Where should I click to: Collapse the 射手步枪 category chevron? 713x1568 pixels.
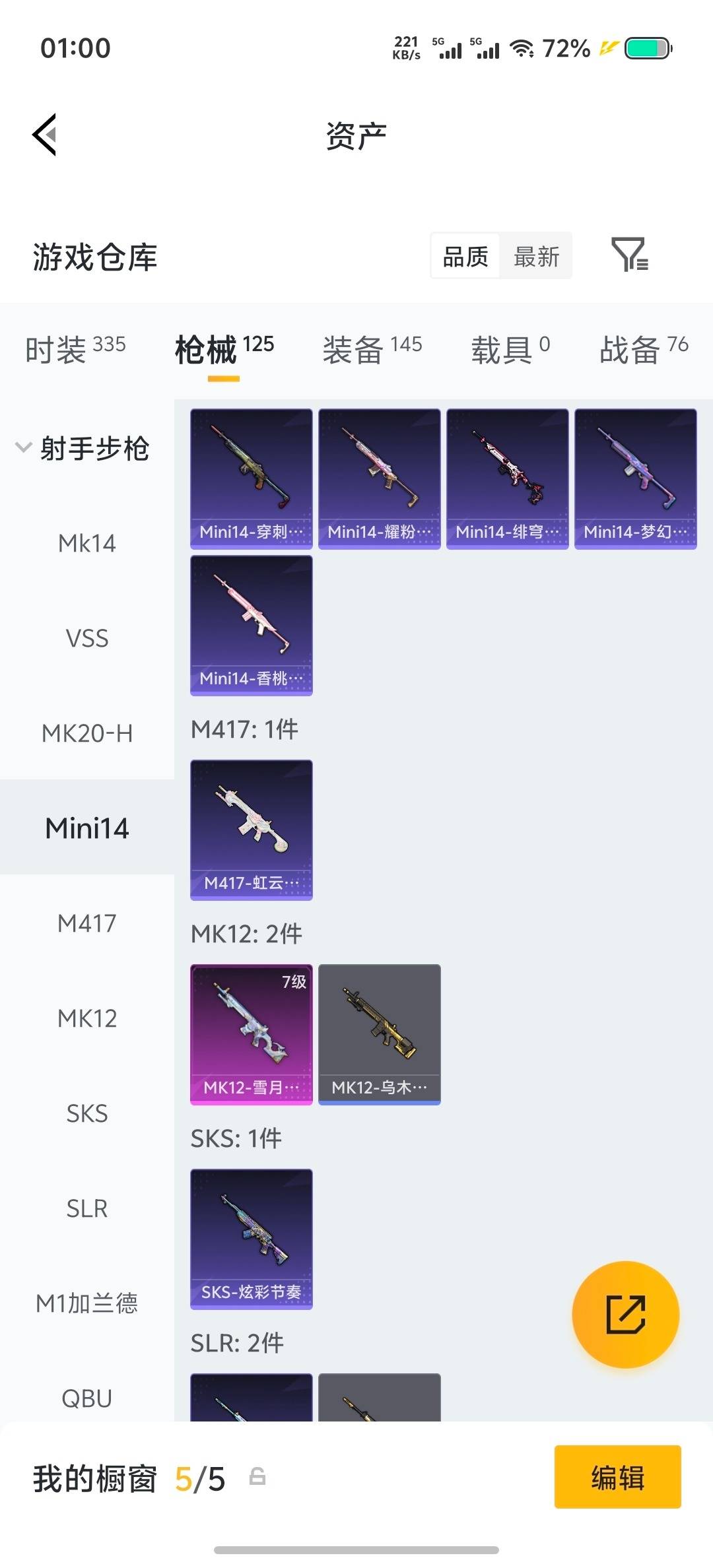pyautogui.click(x=24, y=447)
